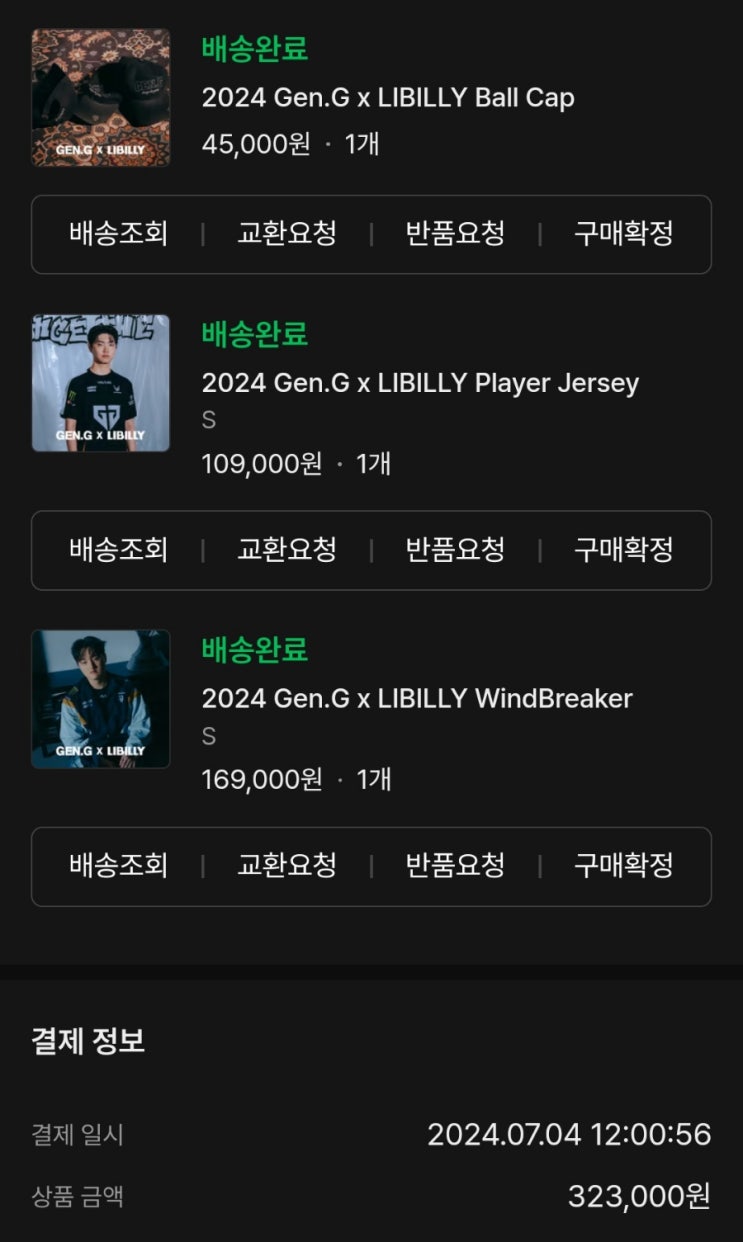
Task: Open return request for the Player Jersey
Action: (453, 550)
